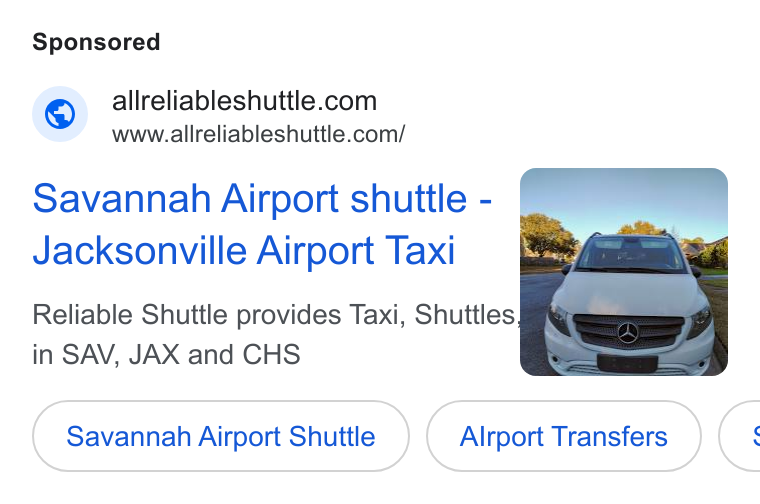Select the Airport Transfers chip
Viewport: 760px width, 504px height.
click(x=564, y=436)
